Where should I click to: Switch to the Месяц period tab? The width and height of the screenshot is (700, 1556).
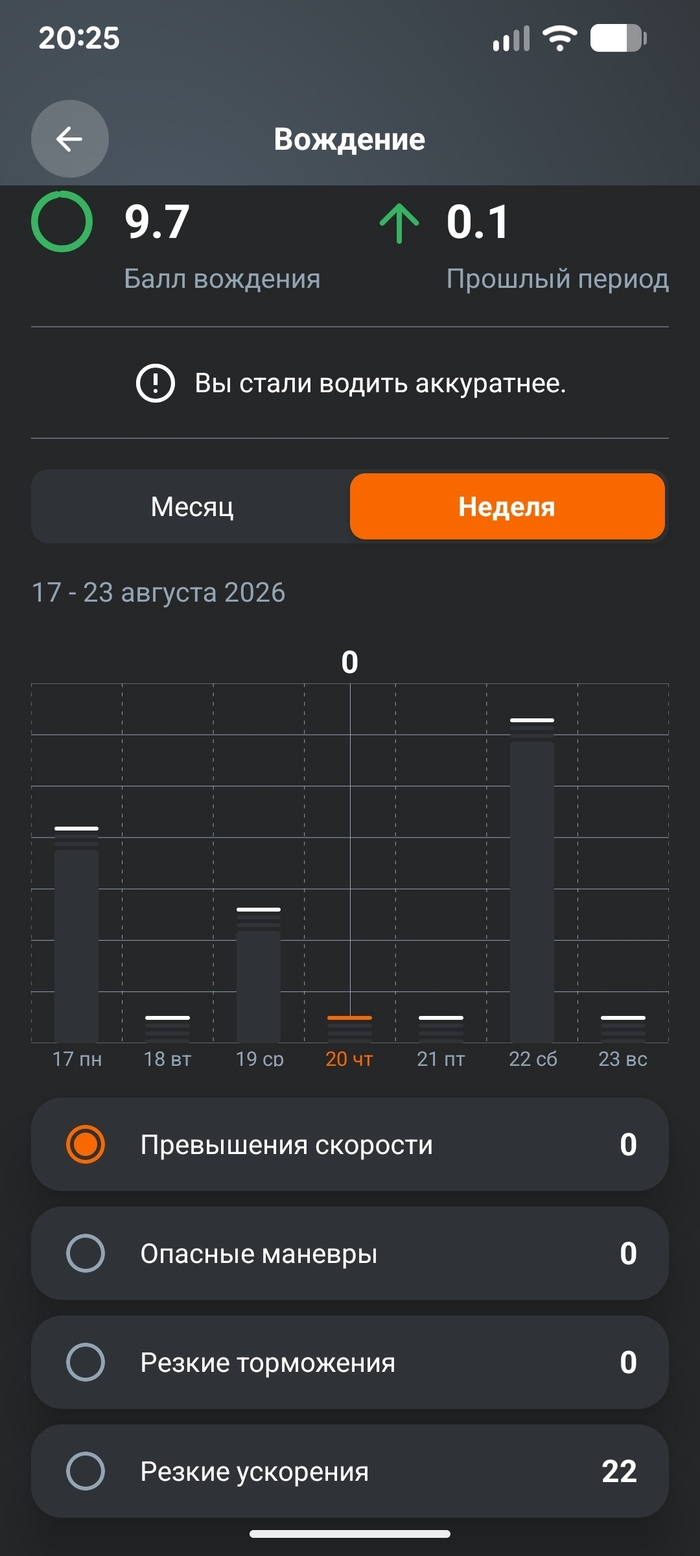192,506
